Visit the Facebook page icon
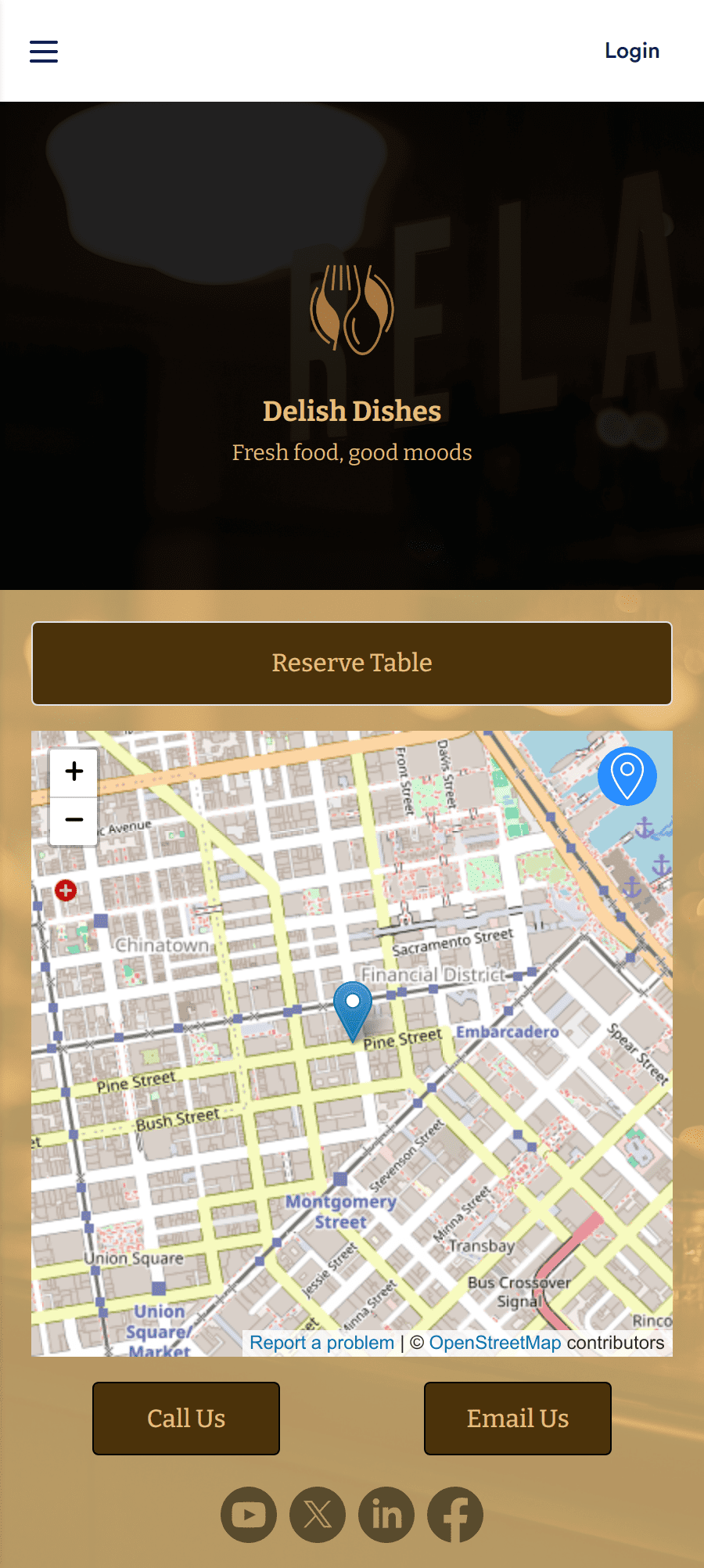 pyautogui.click(x=454, y=1514)
